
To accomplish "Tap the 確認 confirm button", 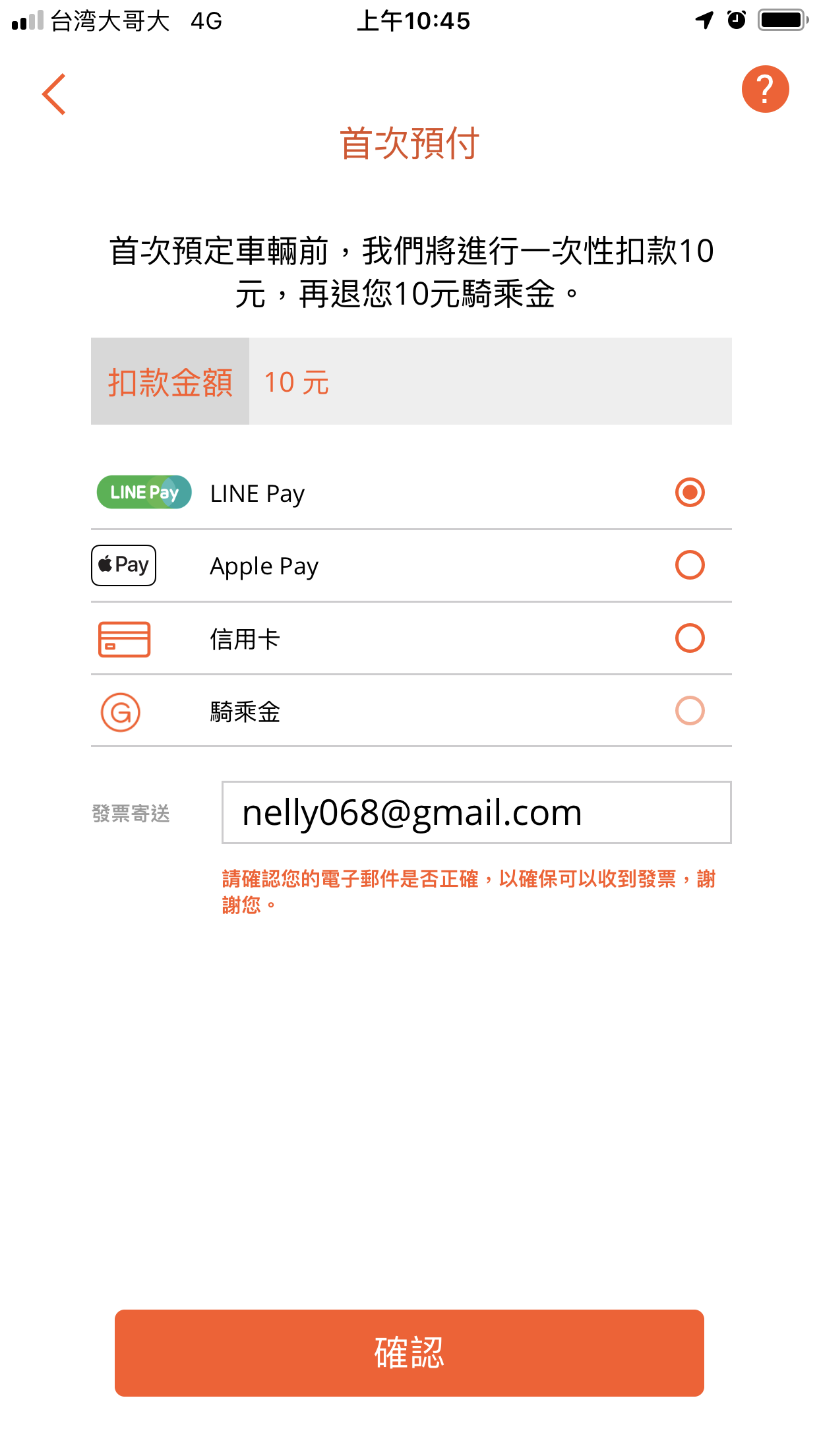I will coord(409,1353).
